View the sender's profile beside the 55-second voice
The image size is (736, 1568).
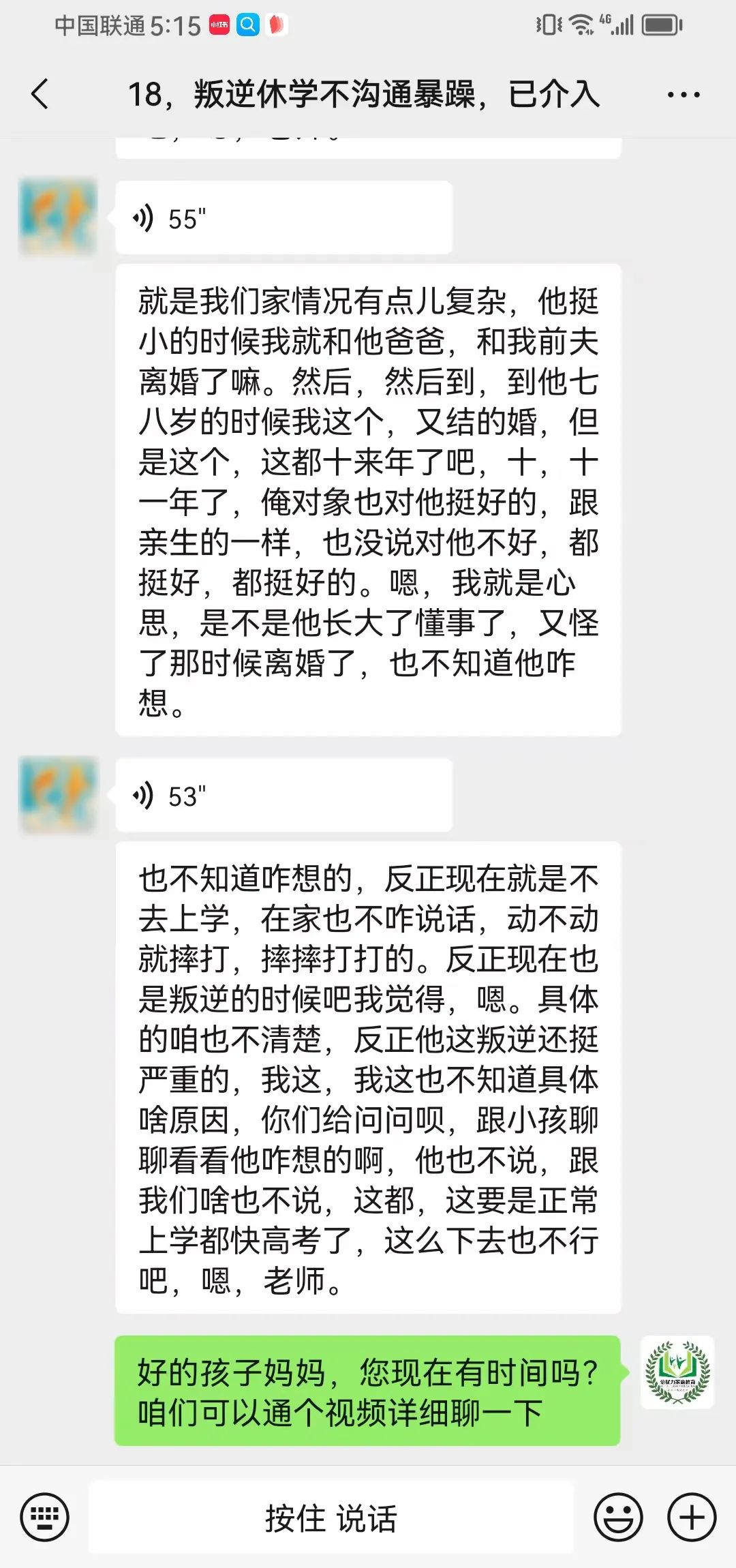(58, 217)
